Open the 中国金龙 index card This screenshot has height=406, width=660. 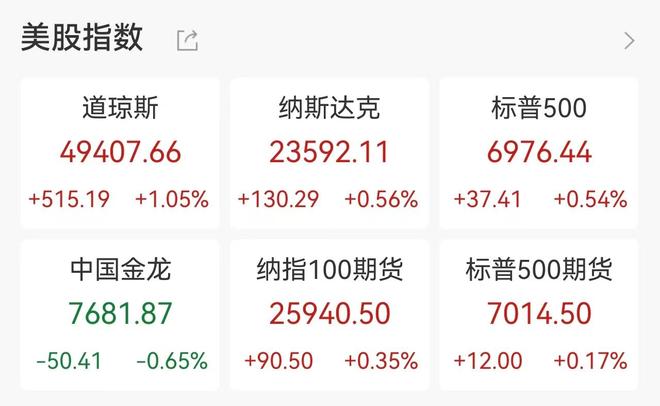point(120,314)
